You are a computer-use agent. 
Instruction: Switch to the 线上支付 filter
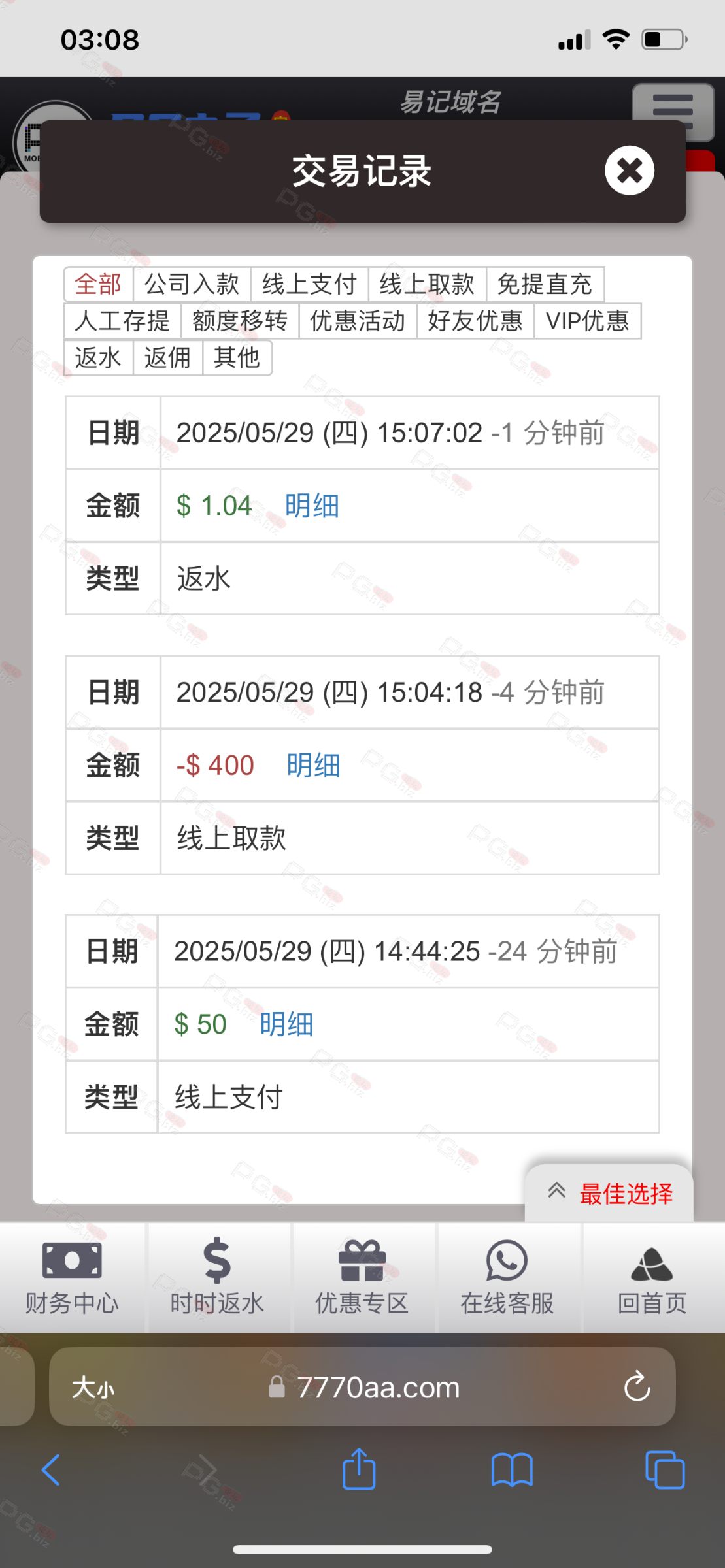pos(309,284)
